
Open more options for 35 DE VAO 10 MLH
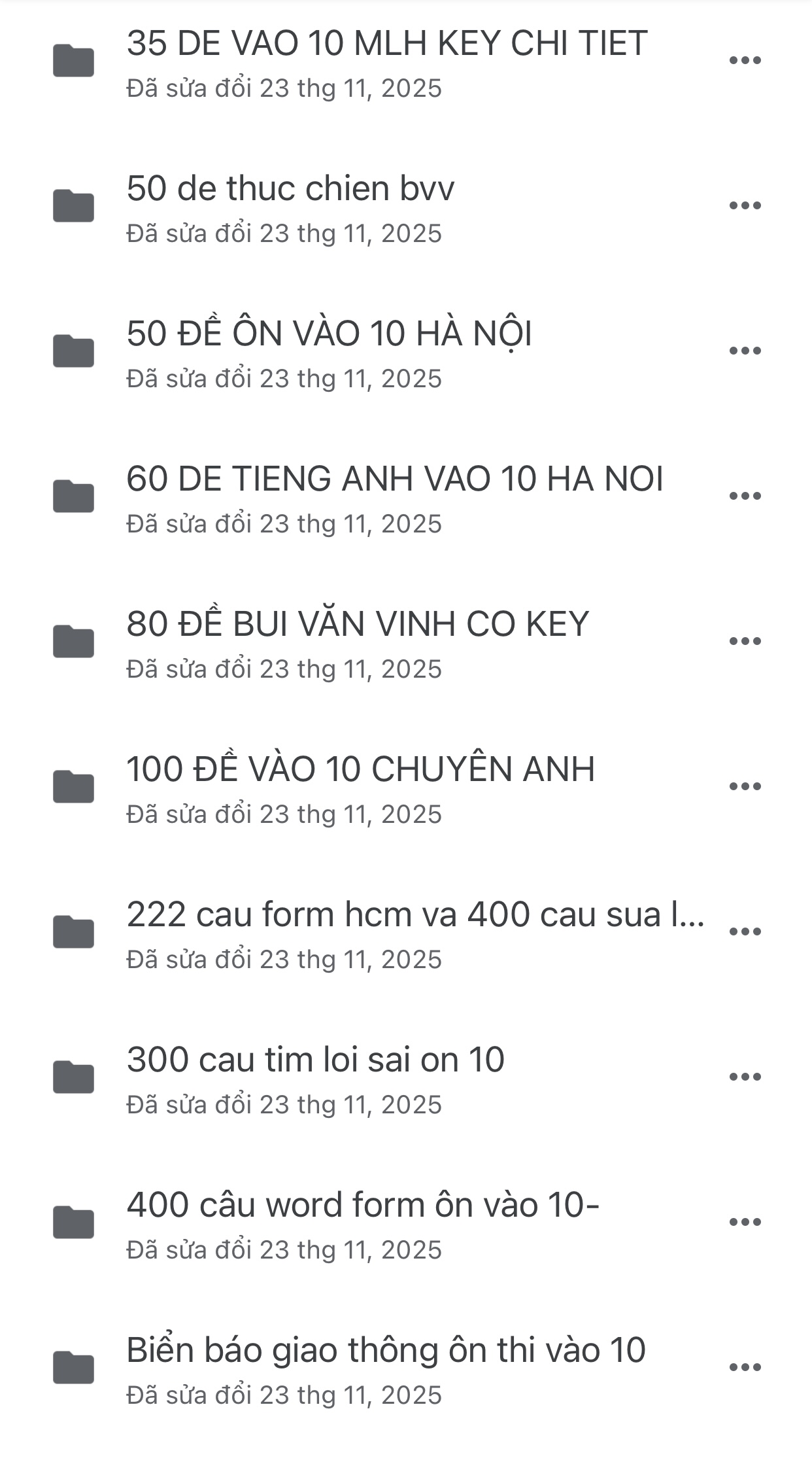click(x=745, y=61)
